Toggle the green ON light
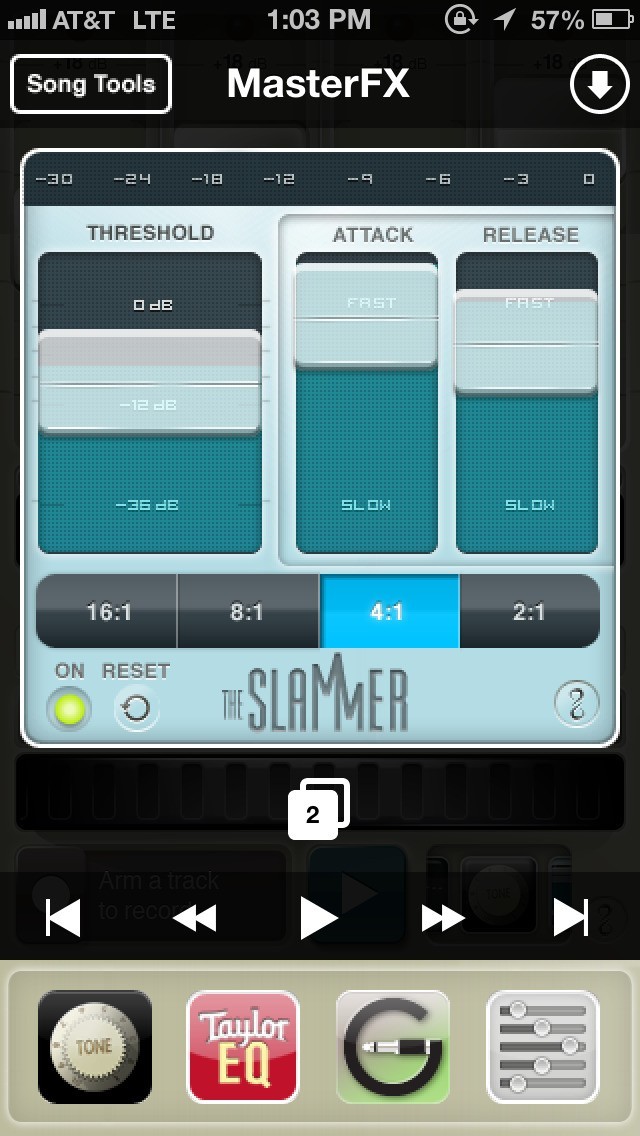This screenshot has width=640, height=1136. pyautogui.click(x=69, y=709)
